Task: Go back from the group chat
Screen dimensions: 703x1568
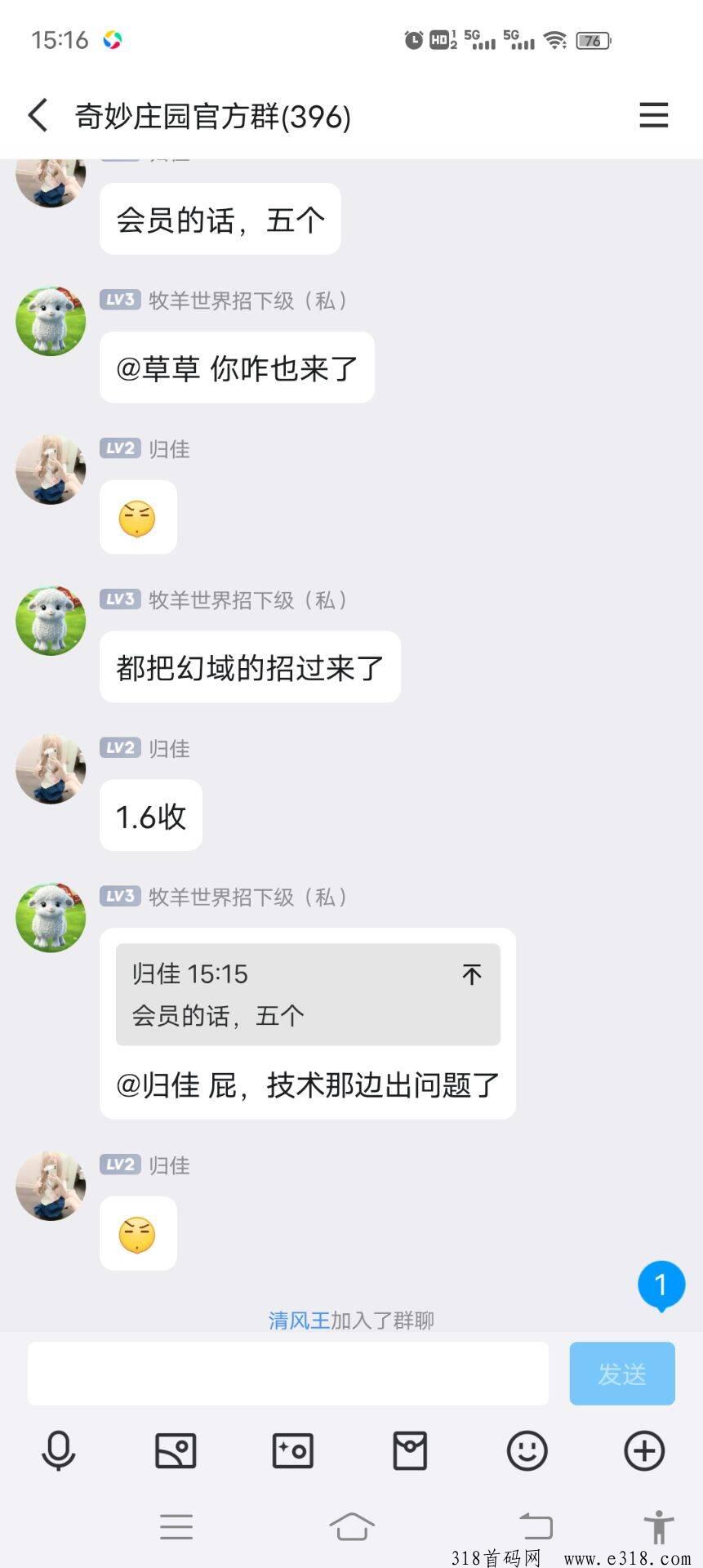Action: point(38,116)
